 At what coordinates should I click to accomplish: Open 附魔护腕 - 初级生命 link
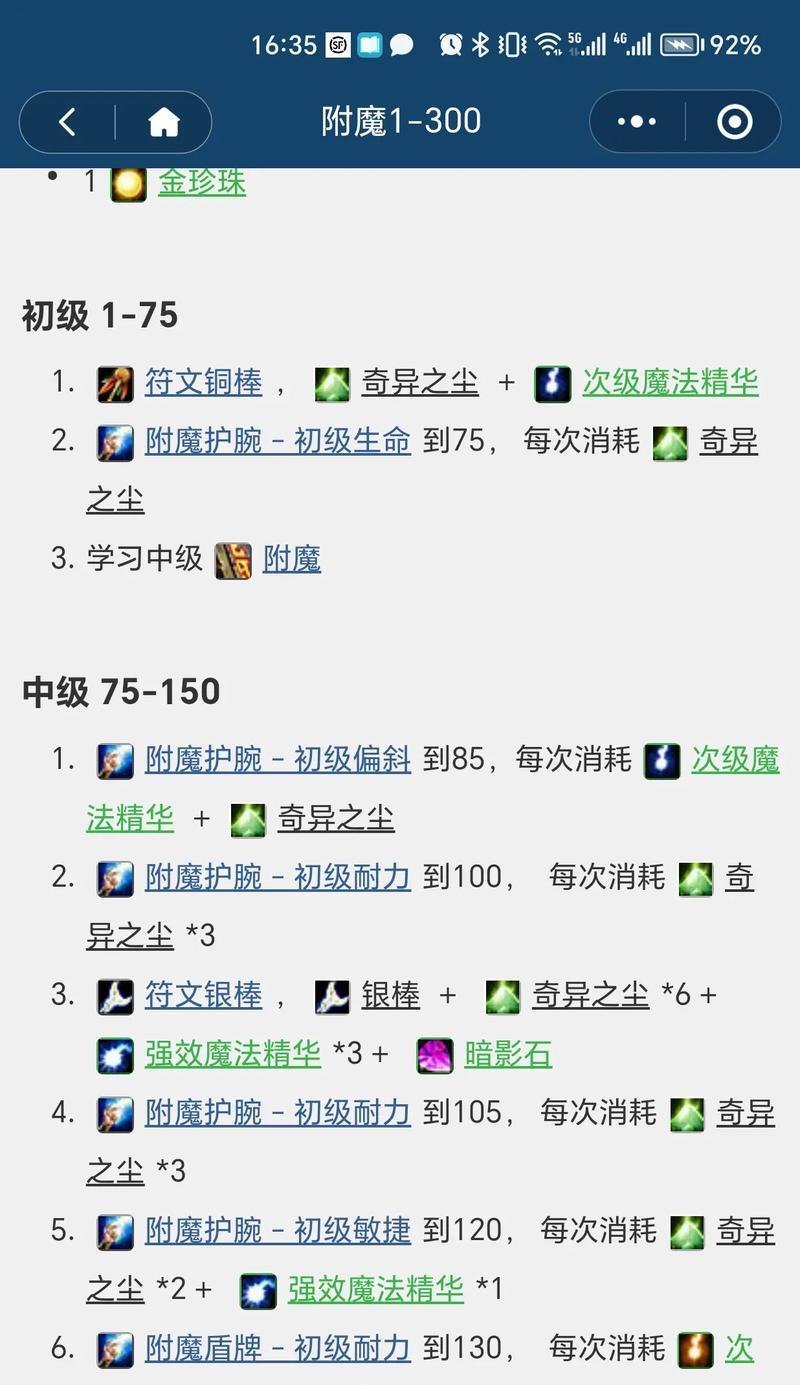tap(278, 441)
